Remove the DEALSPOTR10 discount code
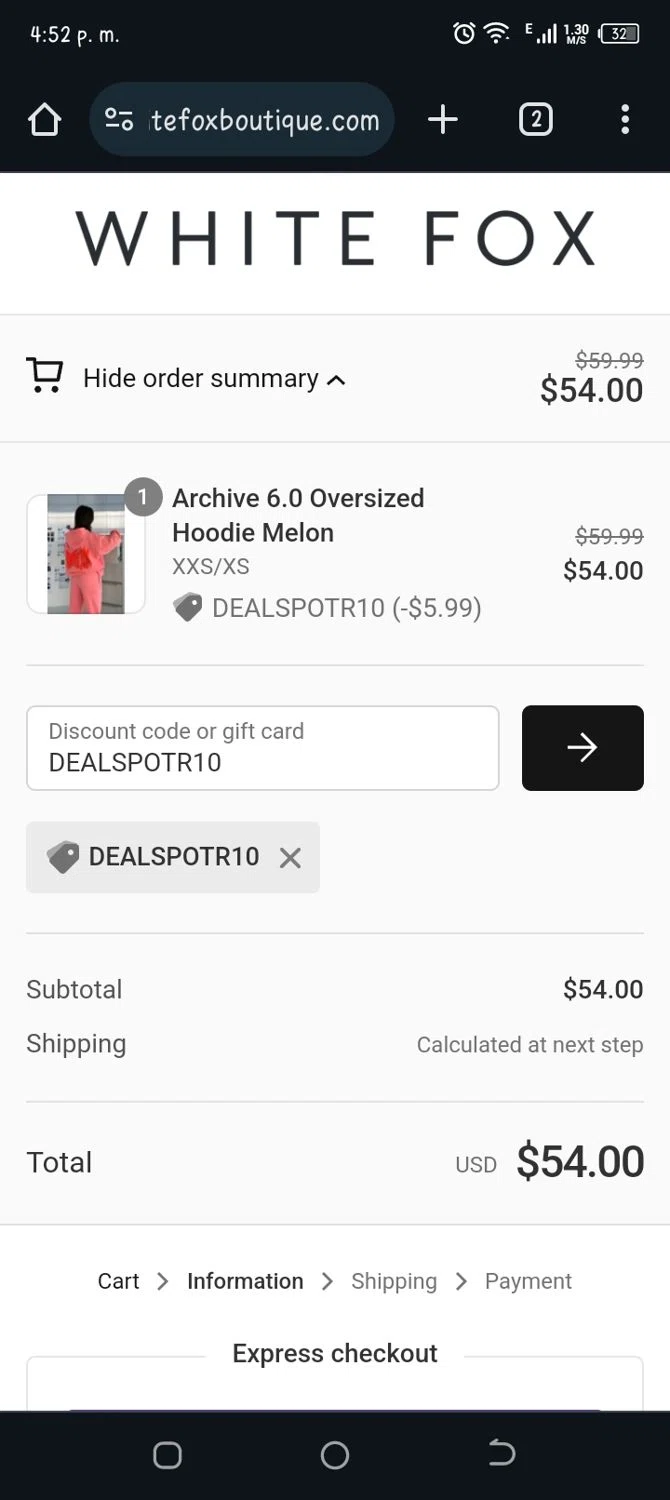This screenshot has width=670, height=1500. point(290,858)
